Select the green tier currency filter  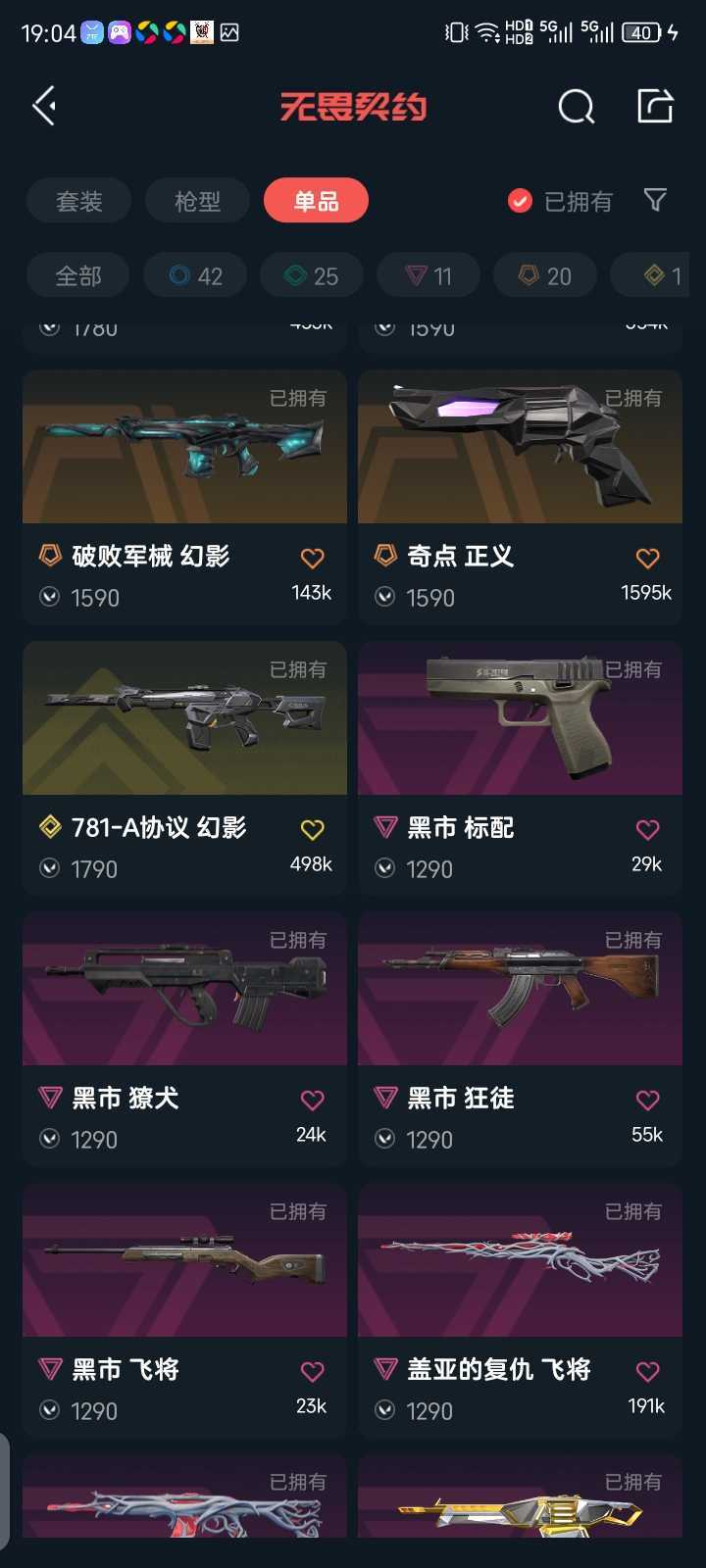312,275
